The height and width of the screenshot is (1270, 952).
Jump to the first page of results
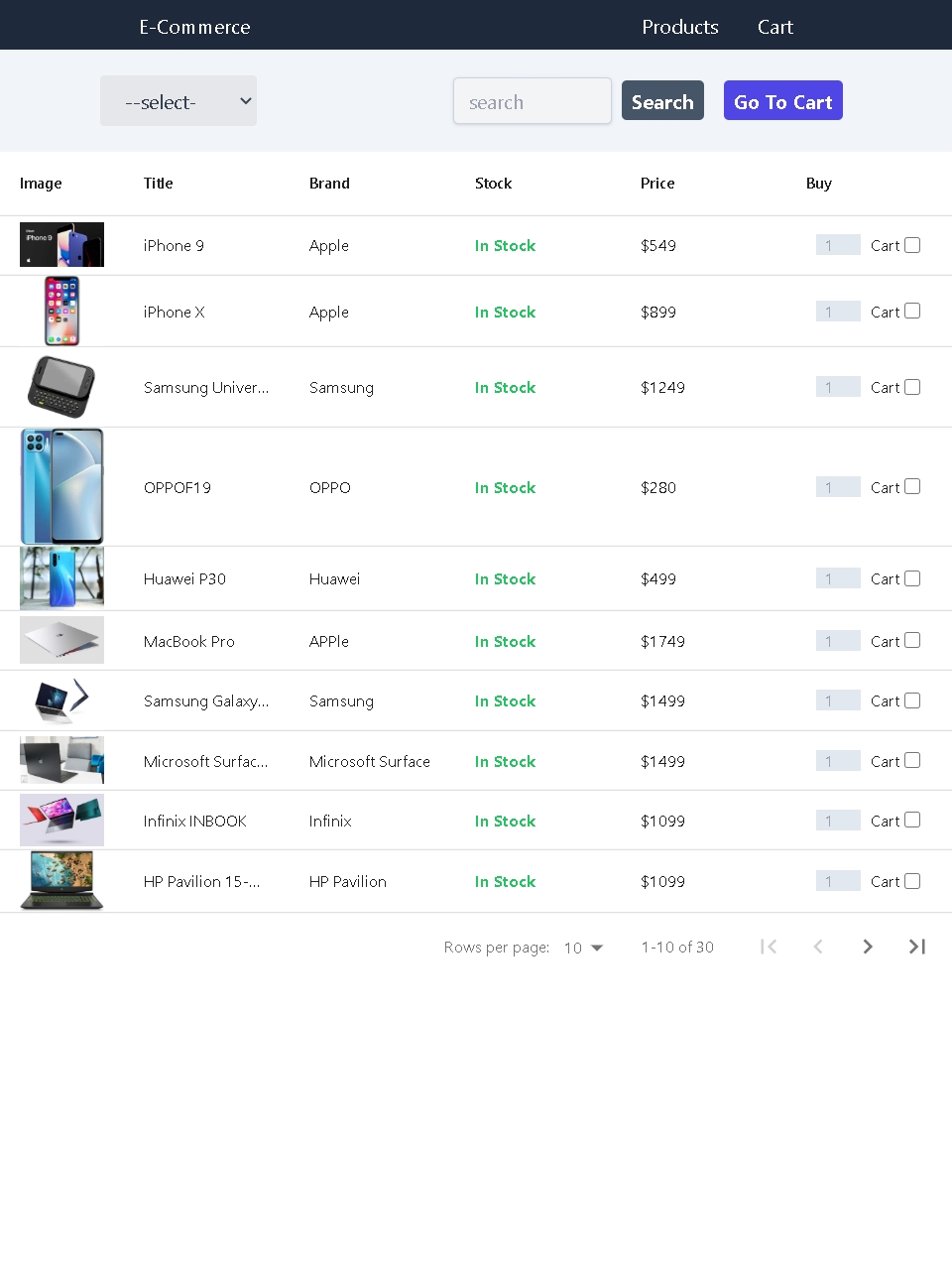768,947
